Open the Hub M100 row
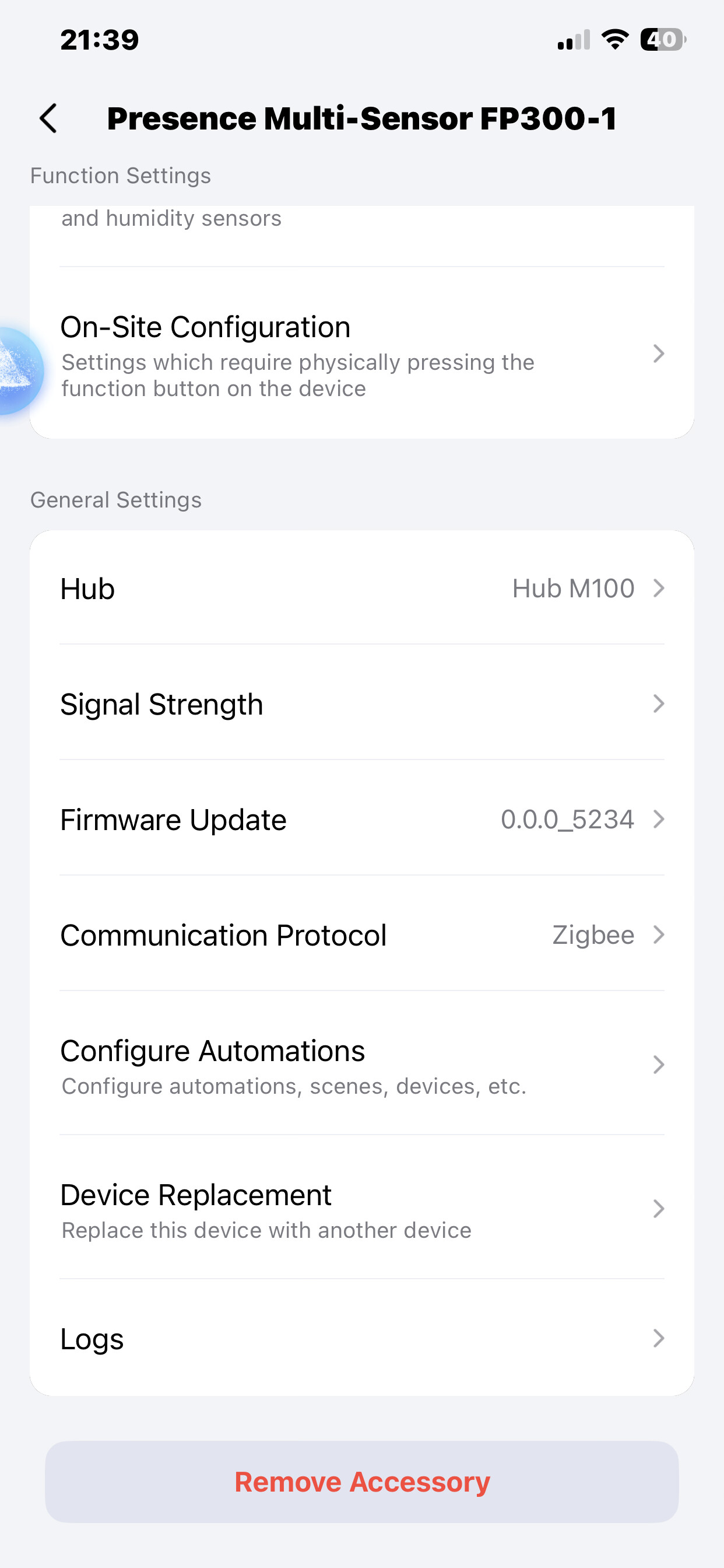The image size is (724, 1568). 361,589
